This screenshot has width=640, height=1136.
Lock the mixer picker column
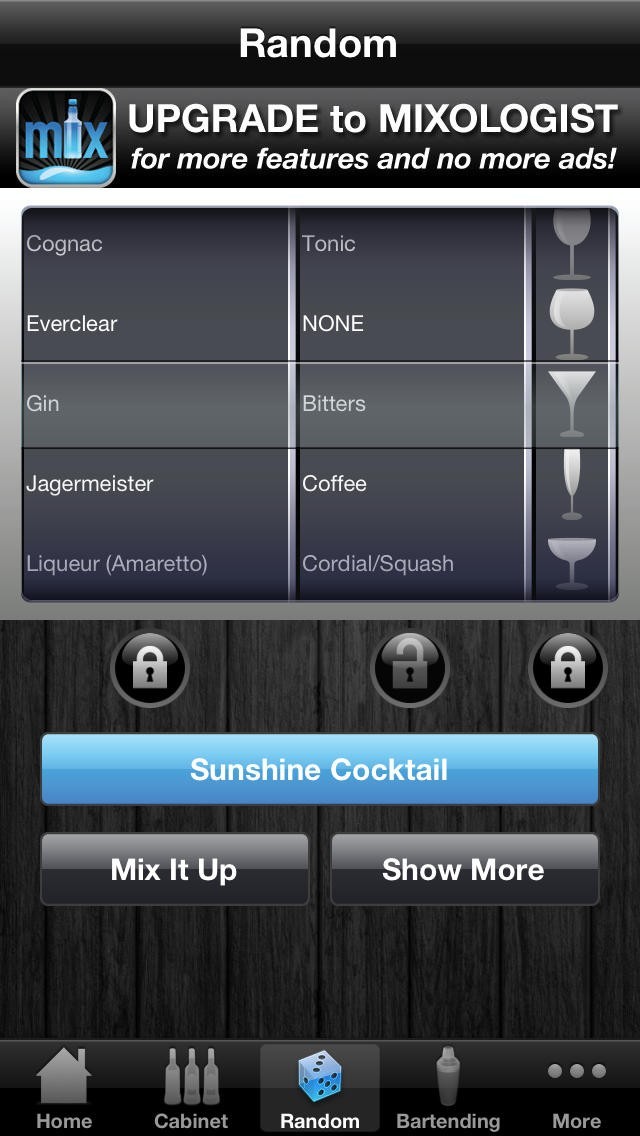pyautogui.click(x=409, y=668)
